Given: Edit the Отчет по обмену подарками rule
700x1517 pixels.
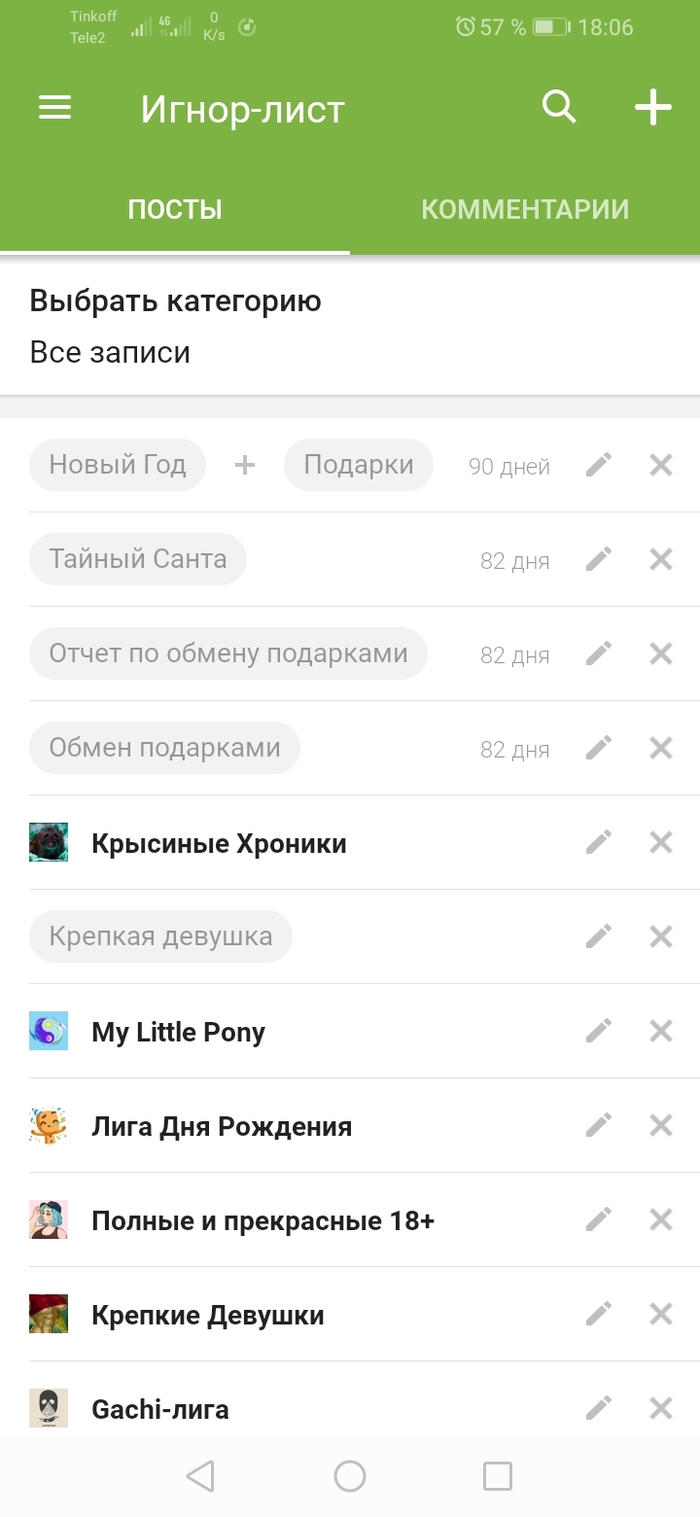Looking at the screenshot, I should (598, 654).
